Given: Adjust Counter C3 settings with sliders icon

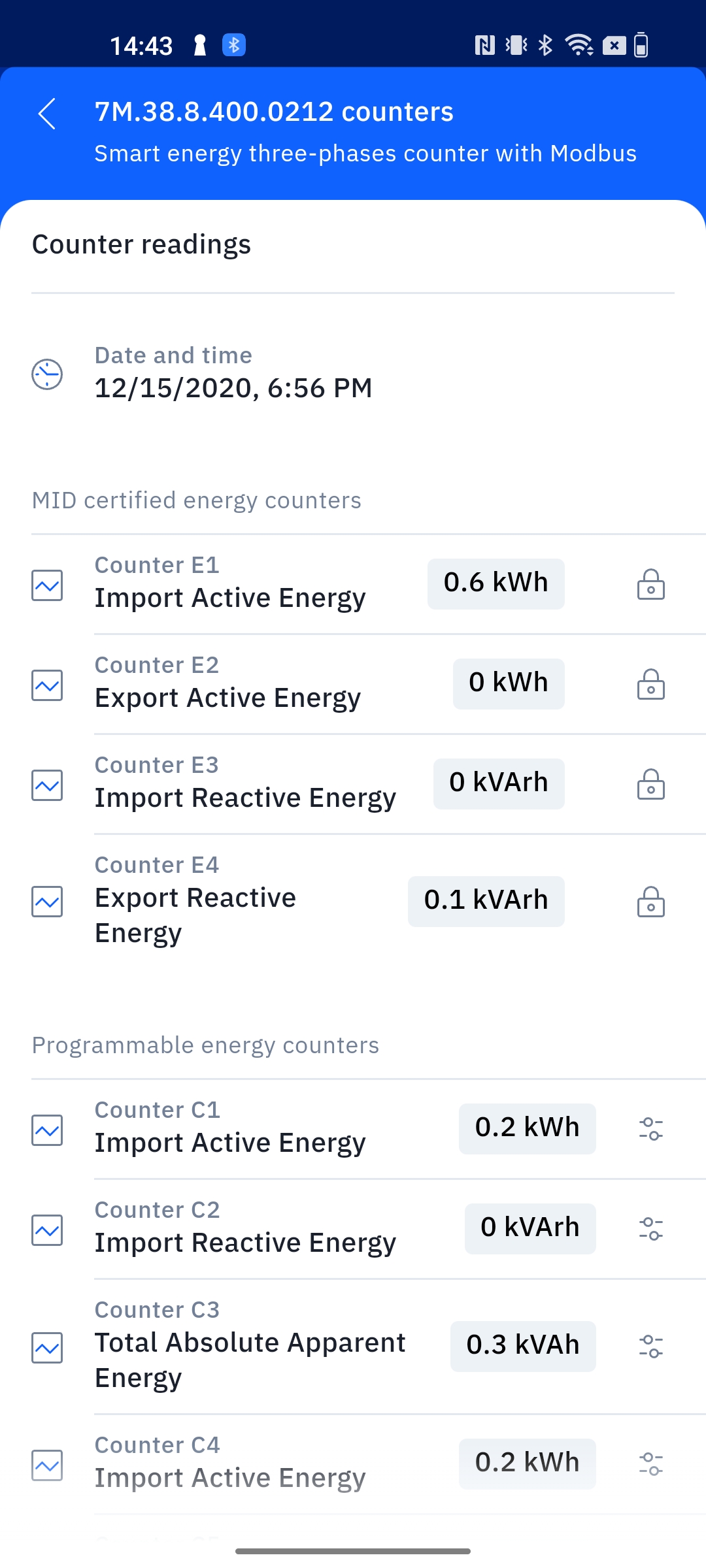Looking at the screenshot, I should pyautogui.click(x=650, y=1347).
